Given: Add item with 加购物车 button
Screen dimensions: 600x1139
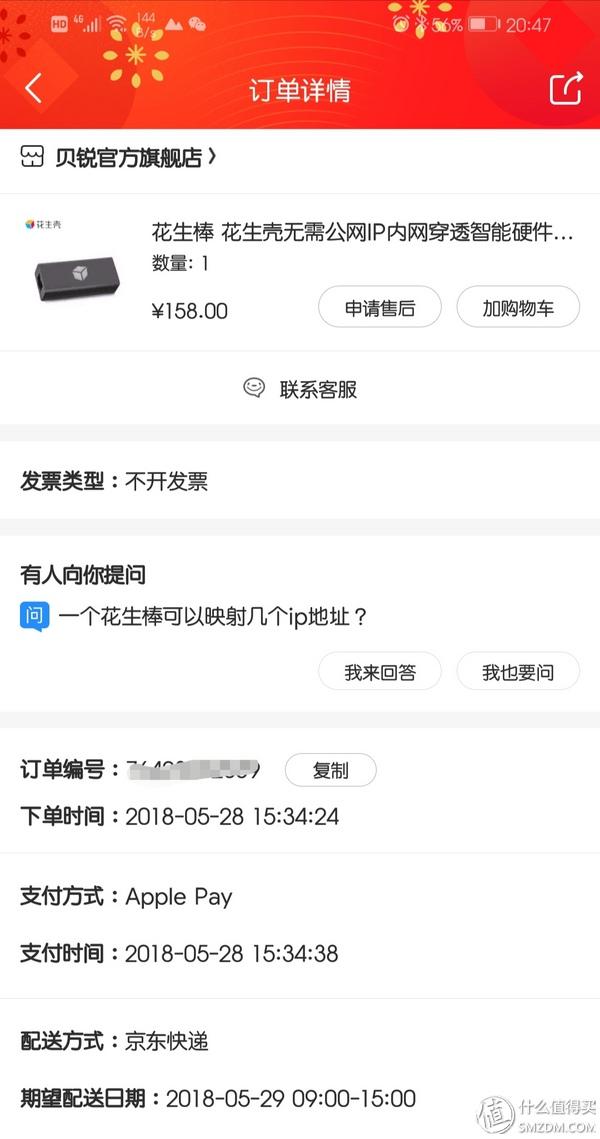Looking at the screenshot, I should pyautogui.click(x=518, y=307).
